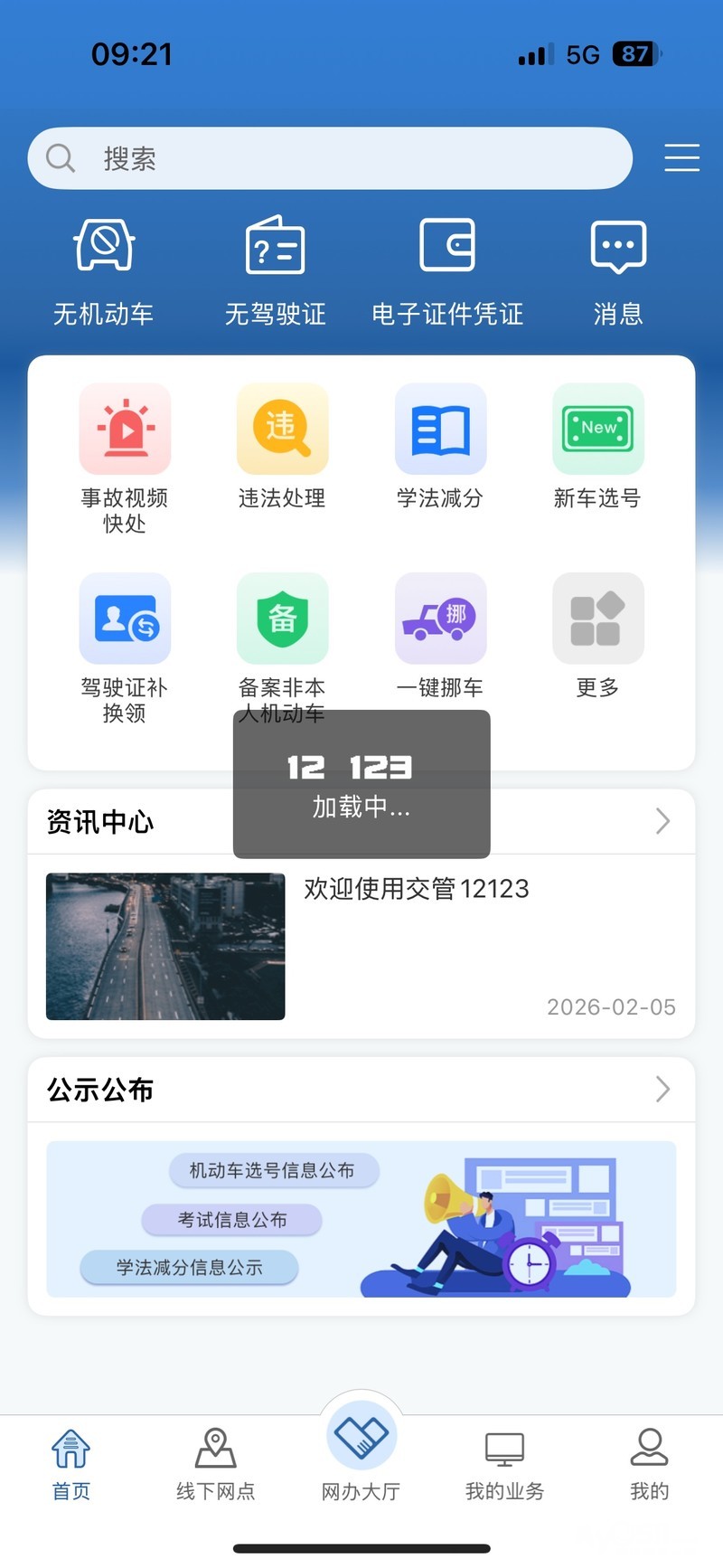Switch to the 我的 tab
The image size is (723, 1568).
click(x=649, y=1465)
